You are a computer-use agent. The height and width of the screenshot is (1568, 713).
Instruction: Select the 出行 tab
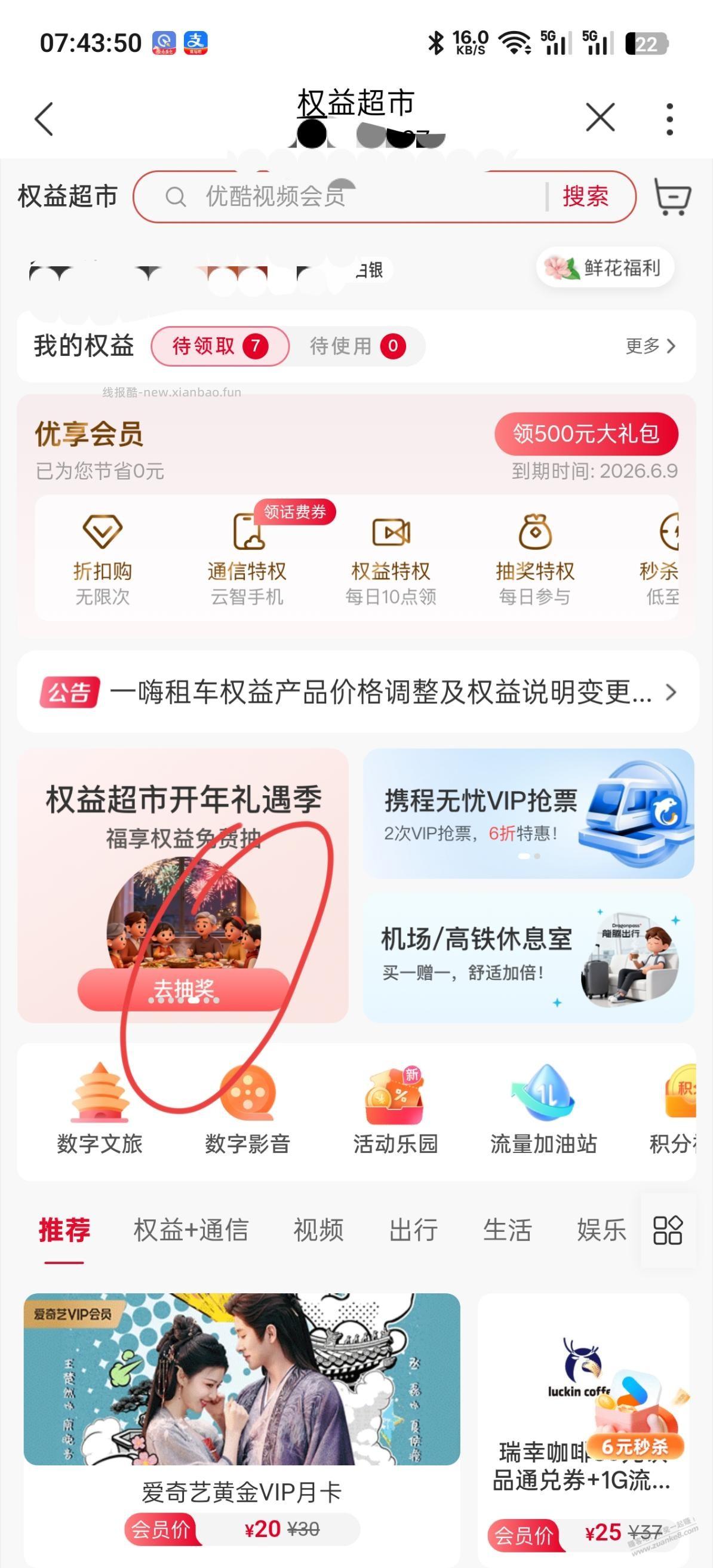click(x=413, y=1229)
